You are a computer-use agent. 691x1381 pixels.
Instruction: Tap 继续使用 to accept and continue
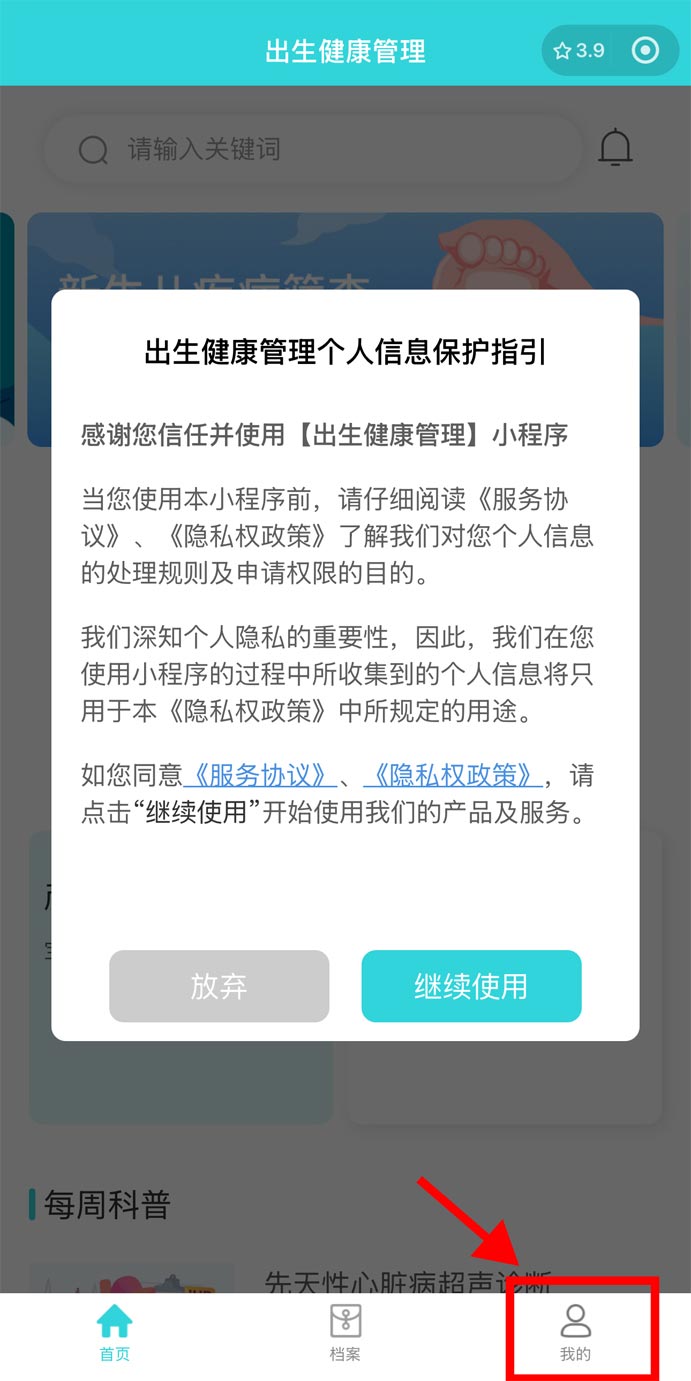click(x=471, y=986)
